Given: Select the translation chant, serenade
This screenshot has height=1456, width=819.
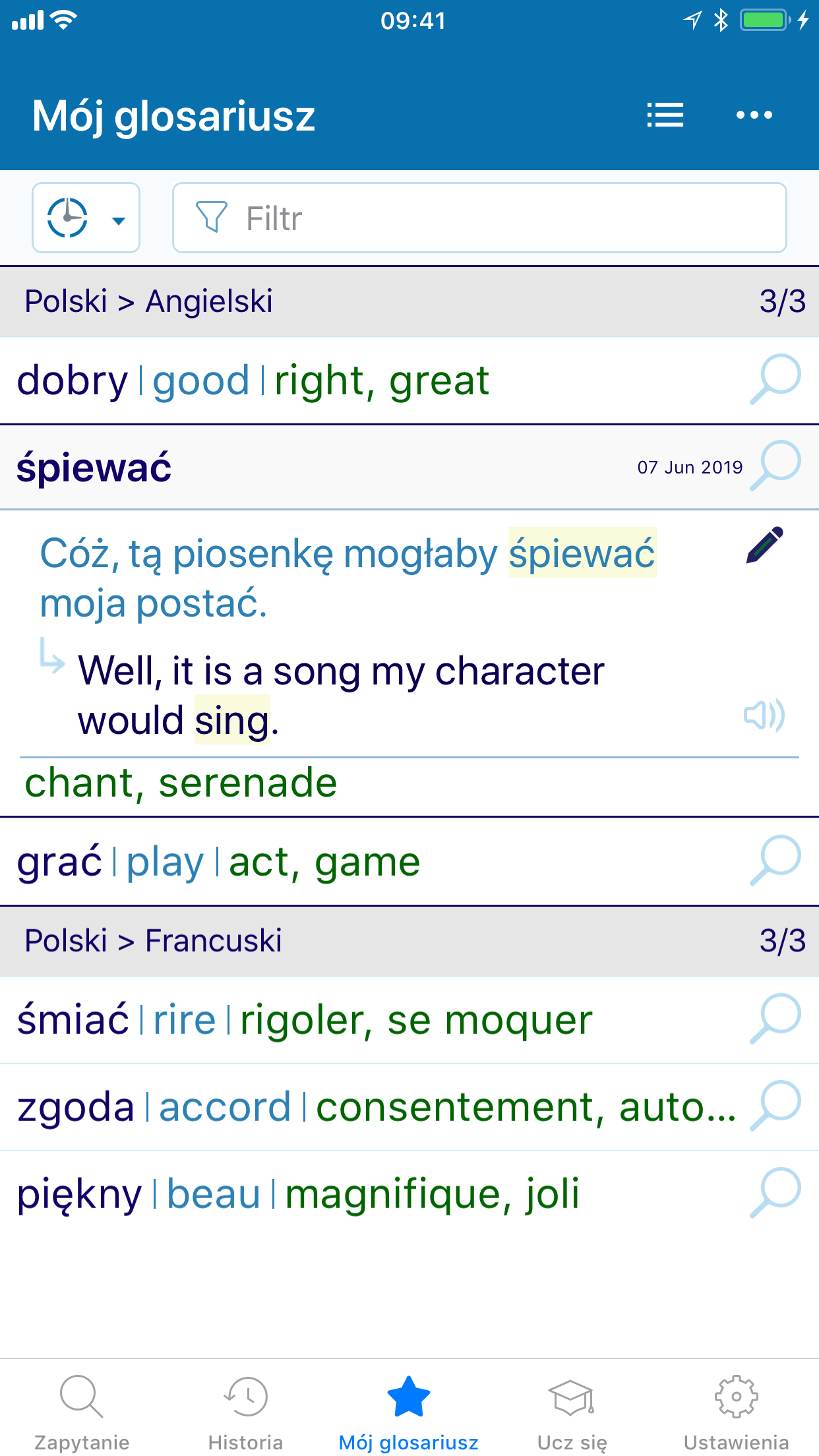Looking at the screenshot, I should point(180,783).
